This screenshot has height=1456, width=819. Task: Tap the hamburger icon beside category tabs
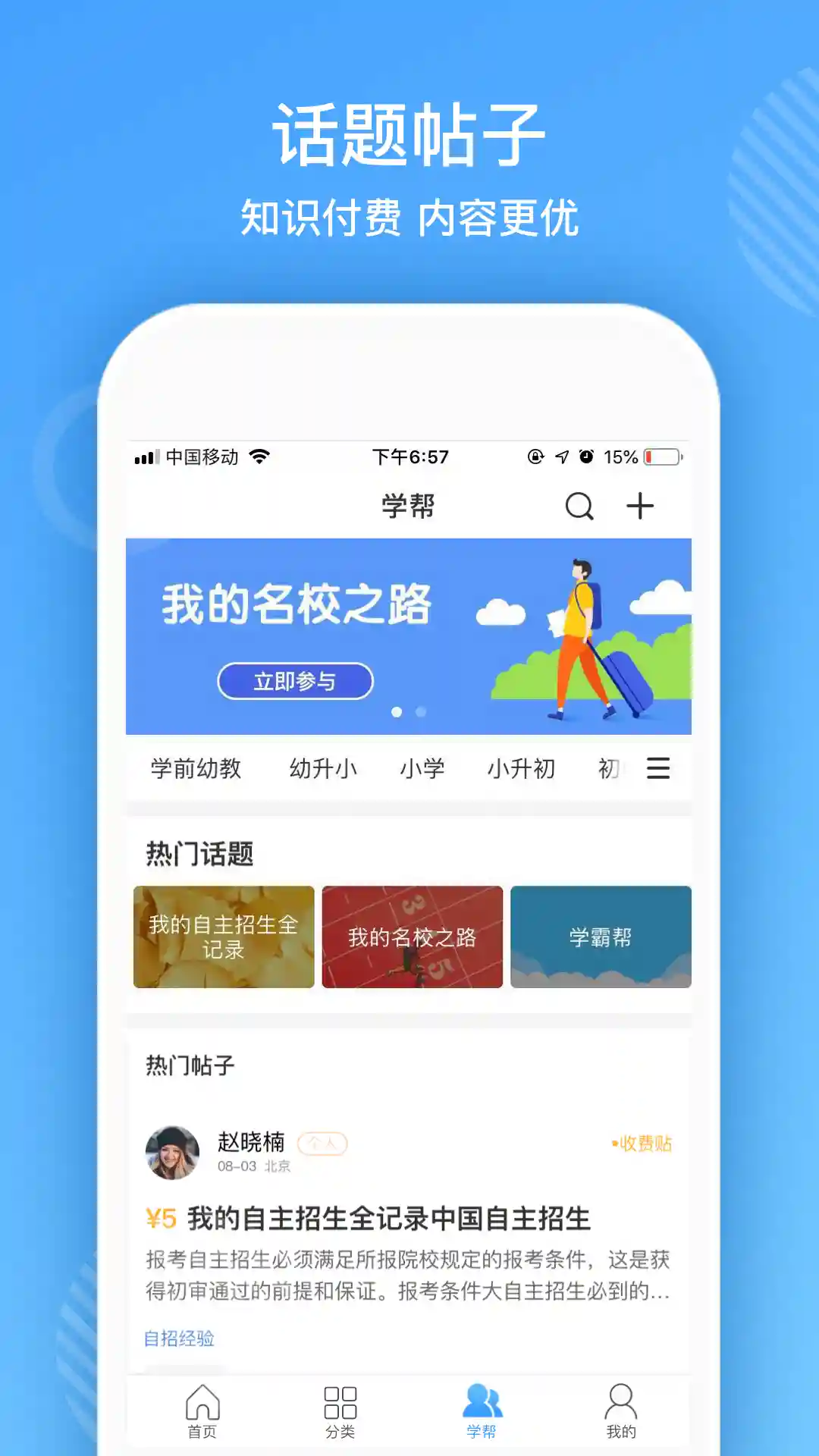pyautogui.click(x=659, y=768)
